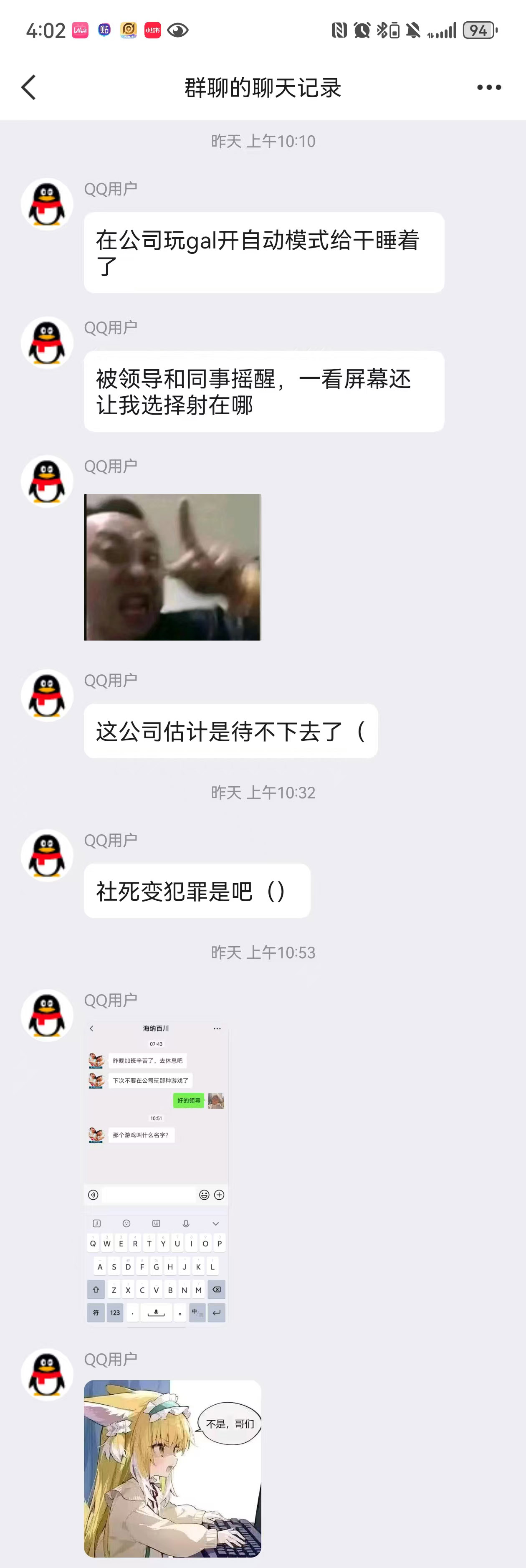The width and height of the screenshot is (526, 1568).
Task: Open the shouting man meme image
Action: (172, 567)
